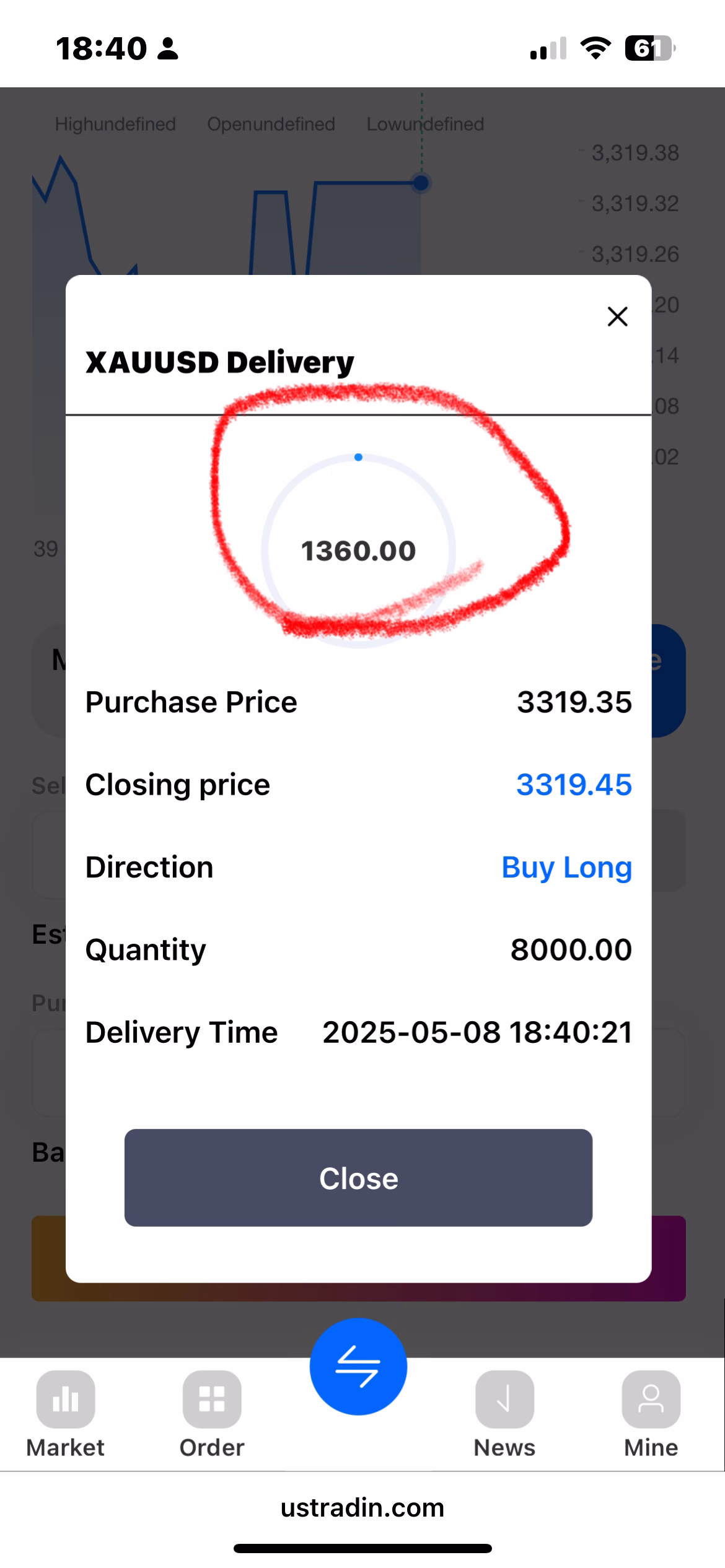Tap the Close button
This screenshot has width=725, height=1568.
358,1177
